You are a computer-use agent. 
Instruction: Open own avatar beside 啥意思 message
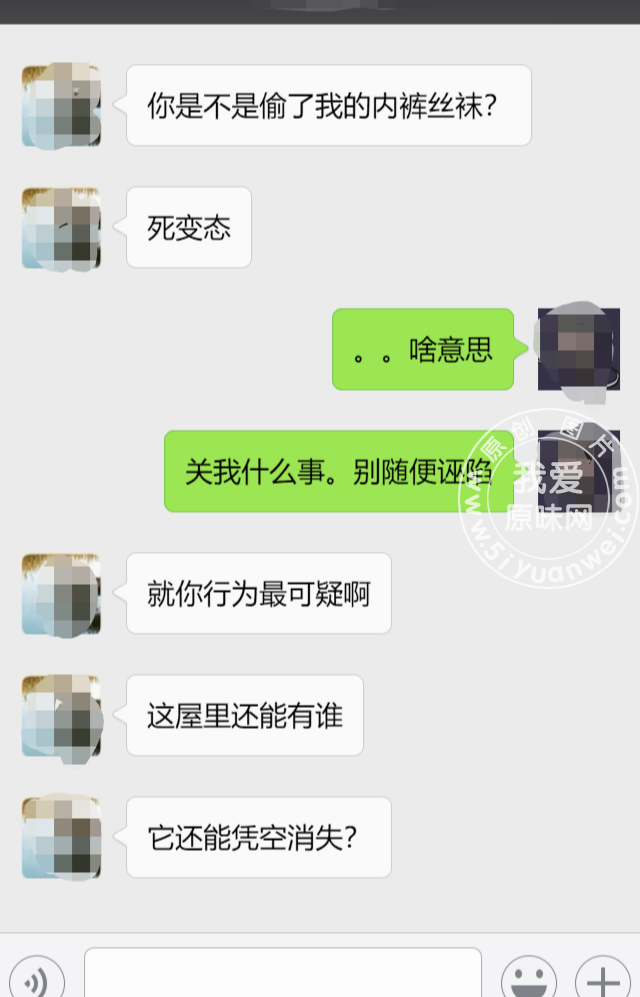(578, 349)
